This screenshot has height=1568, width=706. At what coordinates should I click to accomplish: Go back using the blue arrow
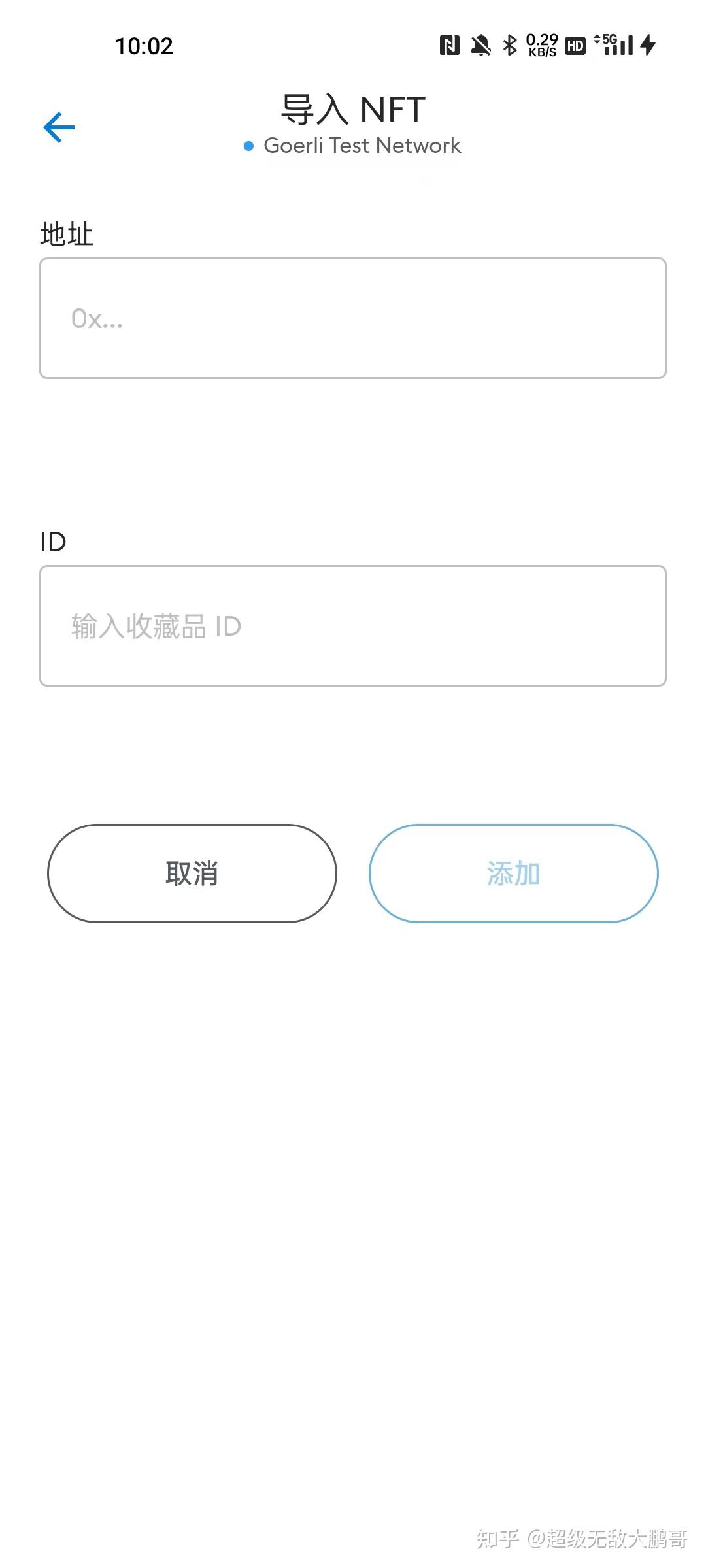tap(59, 127)
